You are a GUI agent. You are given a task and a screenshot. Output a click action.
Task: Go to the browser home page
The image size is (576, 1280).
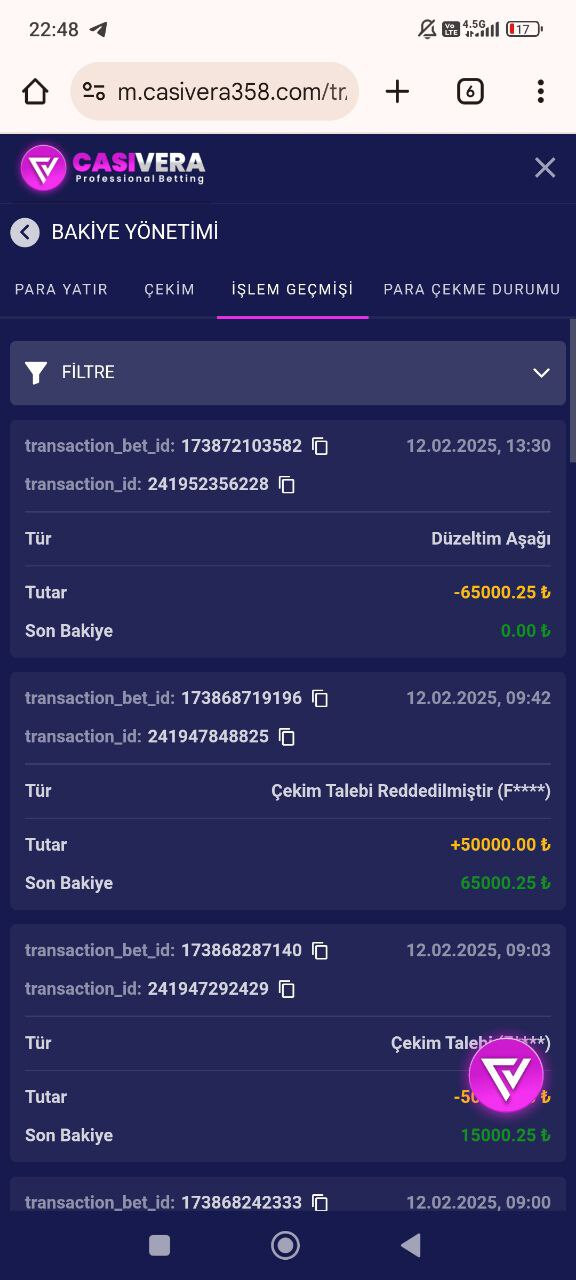point(35,92)
